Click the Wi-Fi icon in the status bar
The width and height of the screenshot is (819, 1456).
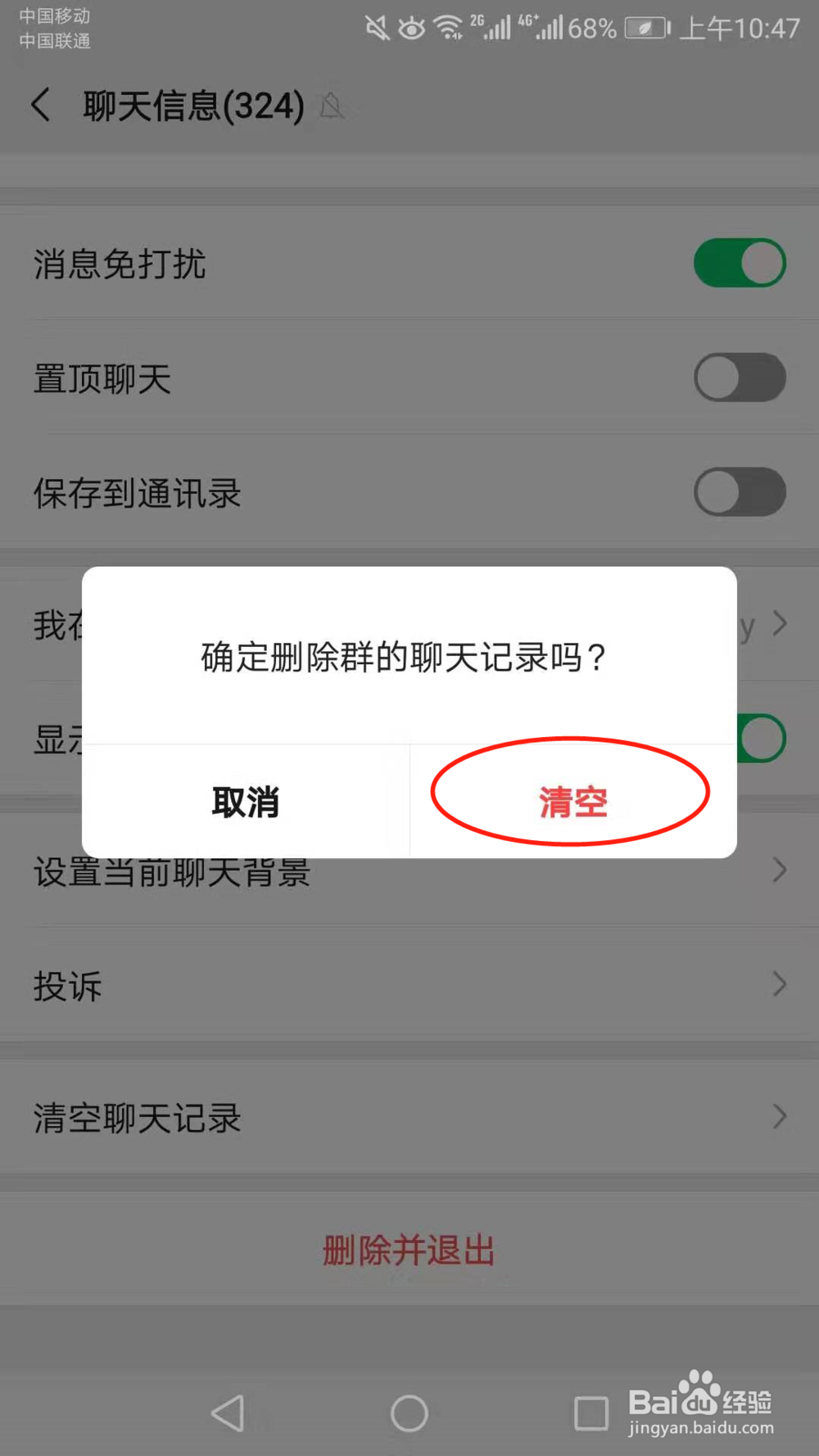click(447, 27)
